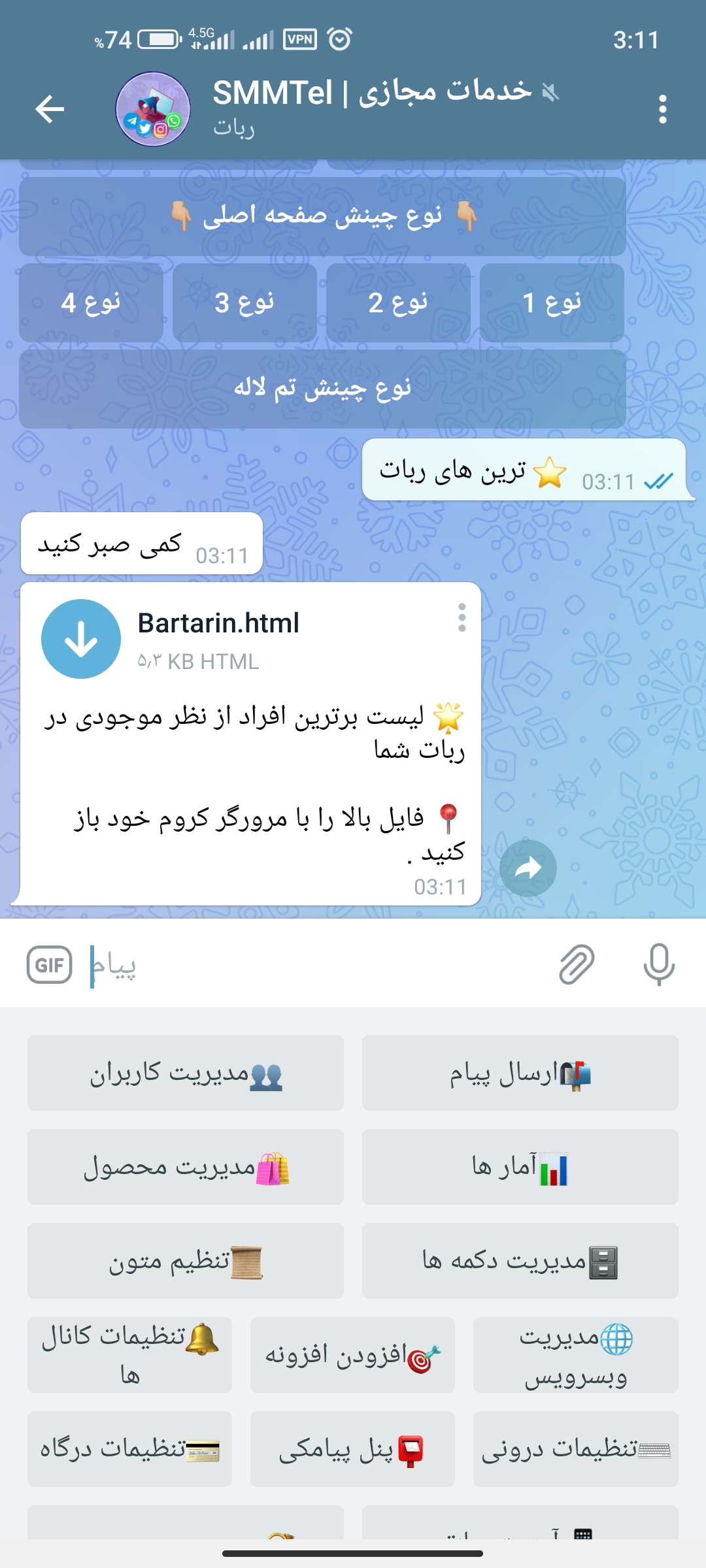The width and height of the screenshot is (706, 1568).
Task: Open تنظیم متون
Action: click(x=185, y=1261)
